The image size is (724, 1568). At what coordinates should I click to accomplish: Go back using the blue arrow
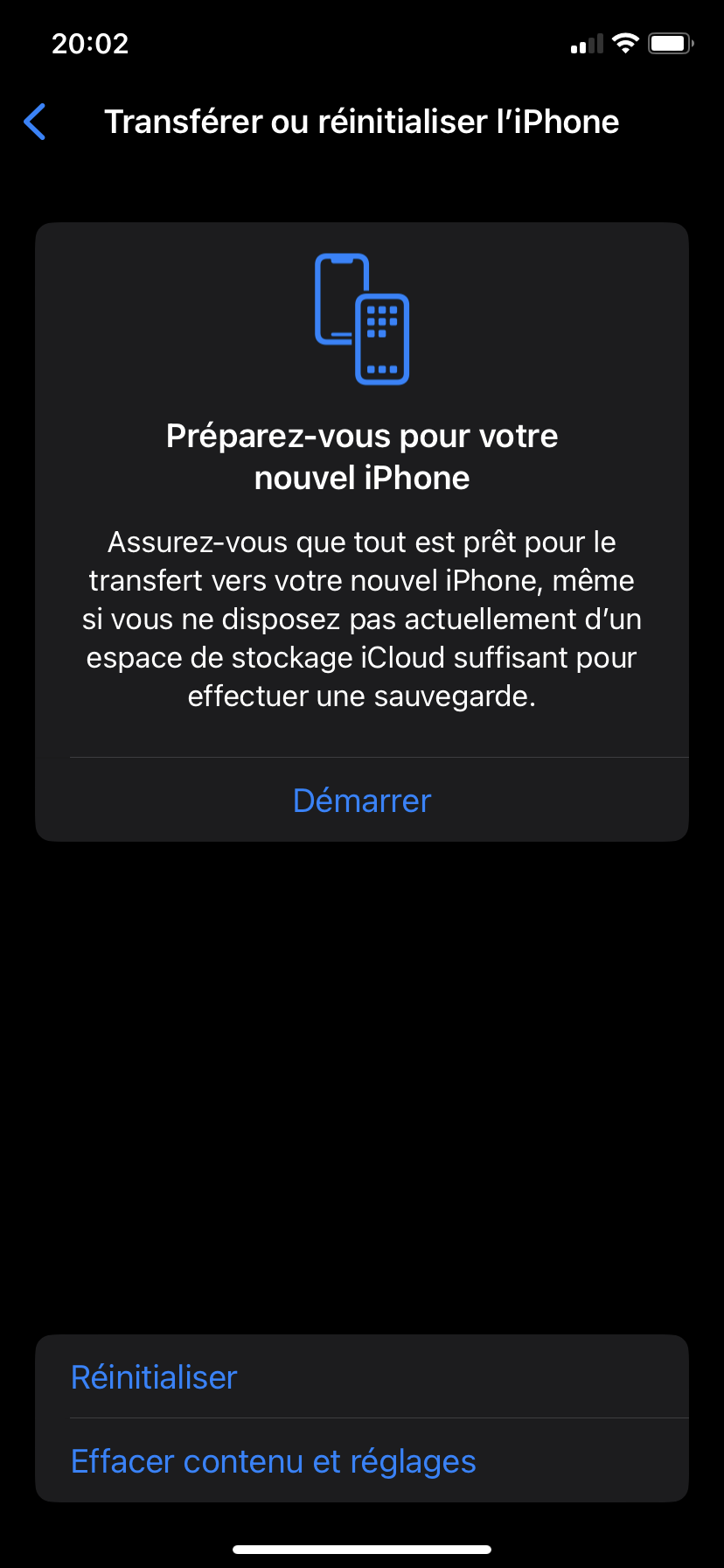tap(35, 122)
